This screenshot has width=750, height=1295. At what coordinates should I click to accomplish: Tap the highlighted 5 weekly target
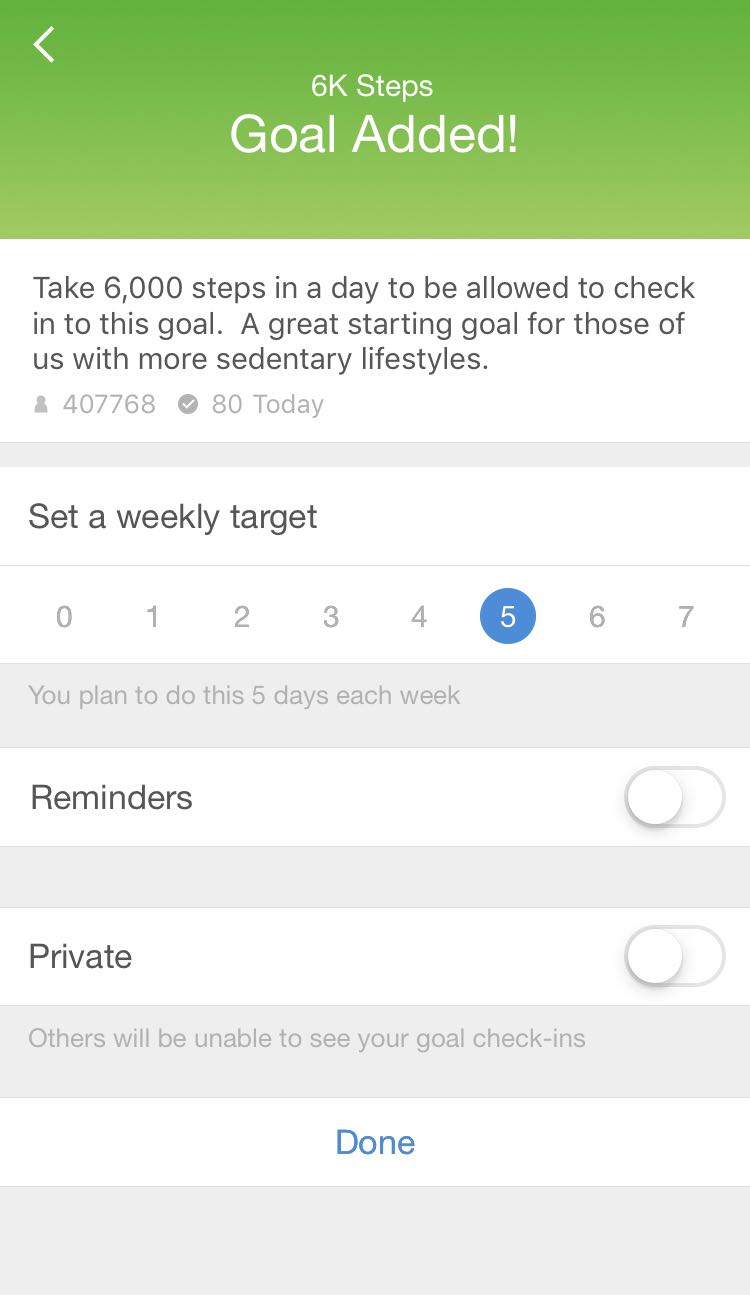click(508, 616)
